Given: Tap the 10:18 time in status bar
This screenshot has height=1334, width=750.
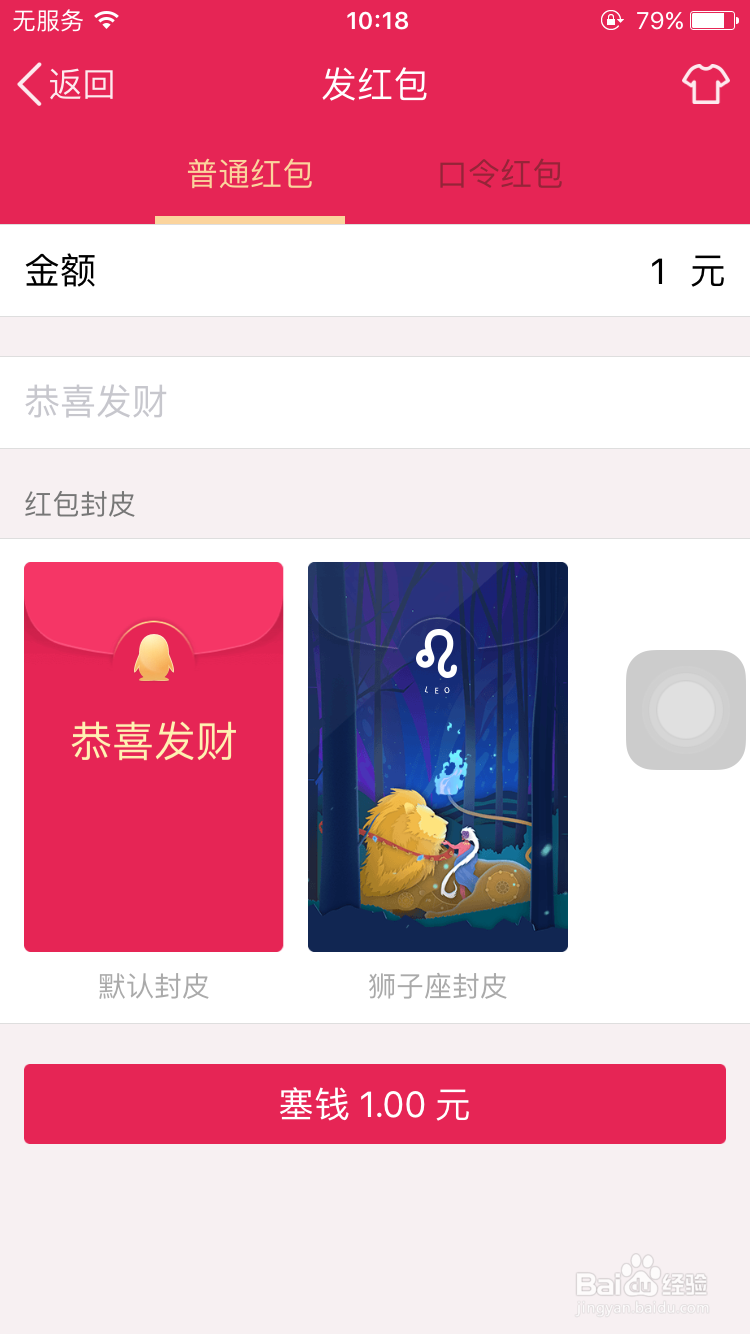Looking at the screenshot, I should 375,20.
